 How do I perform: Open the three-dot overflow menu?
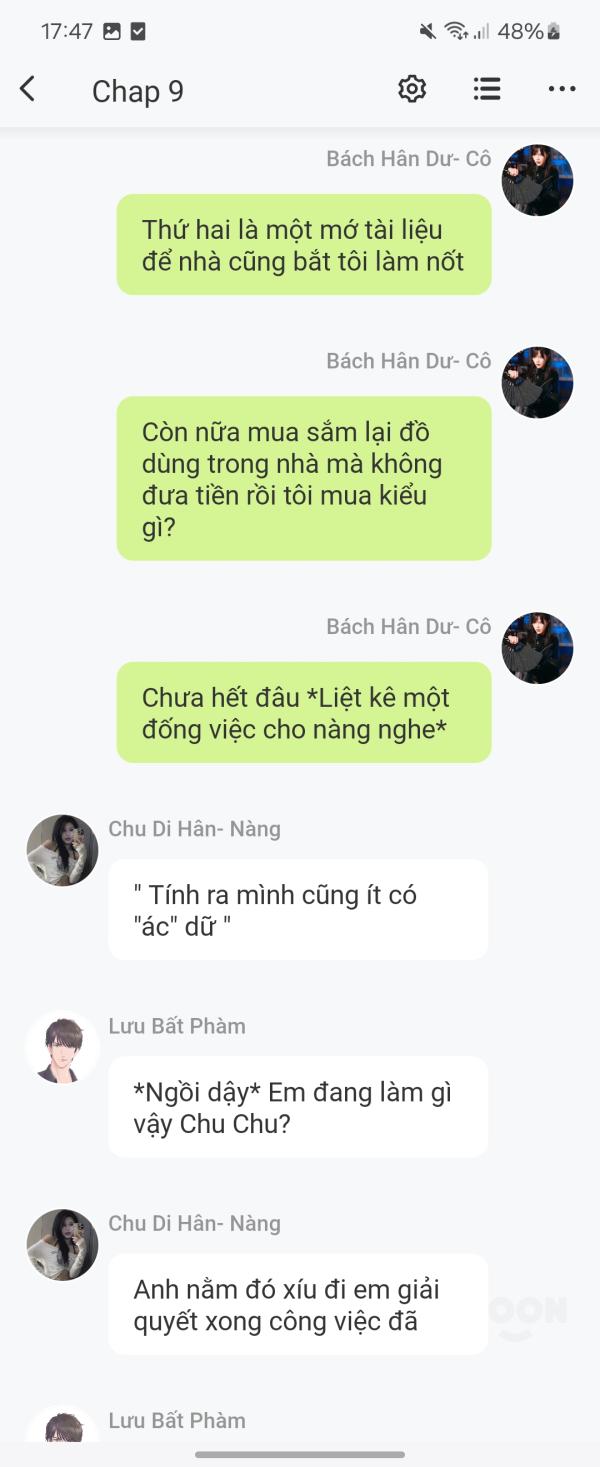pyautogui.click(x=562, y=90)
